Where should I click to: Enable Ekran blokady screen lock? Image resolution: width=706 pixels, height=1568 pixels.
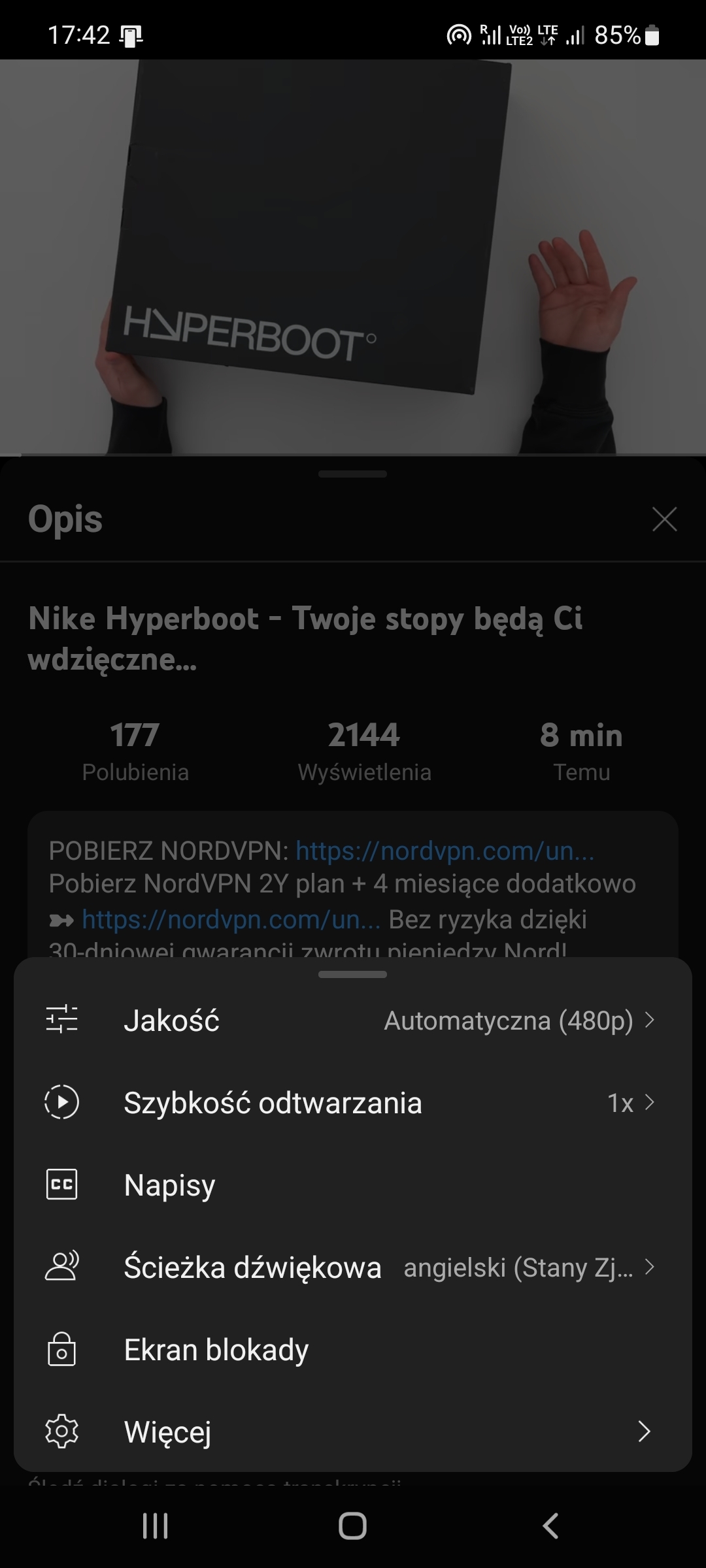pos(352,1350)
